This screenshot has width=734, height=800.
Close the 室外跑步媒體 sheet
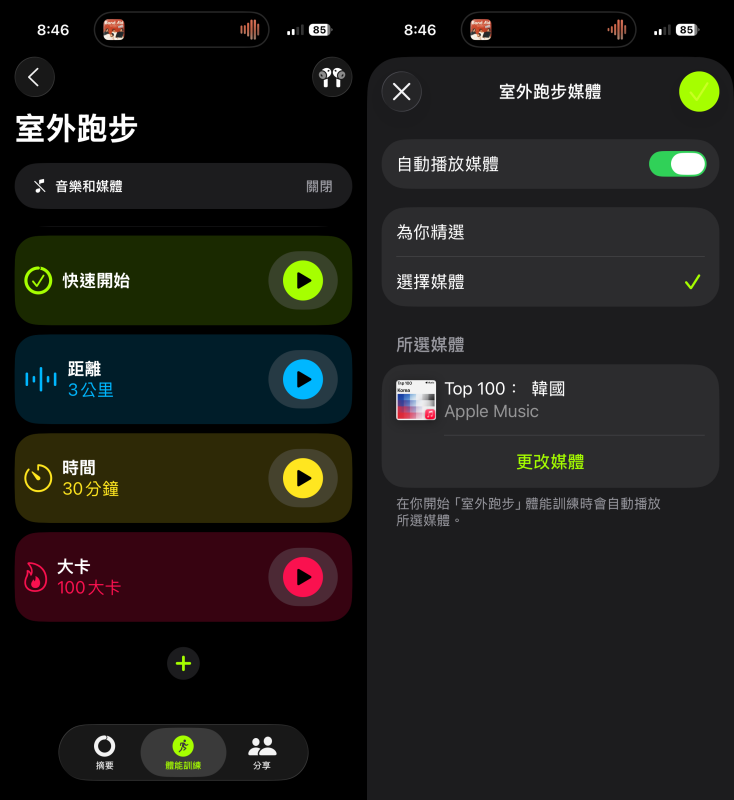pyautogui.click(x=402, y=92)
